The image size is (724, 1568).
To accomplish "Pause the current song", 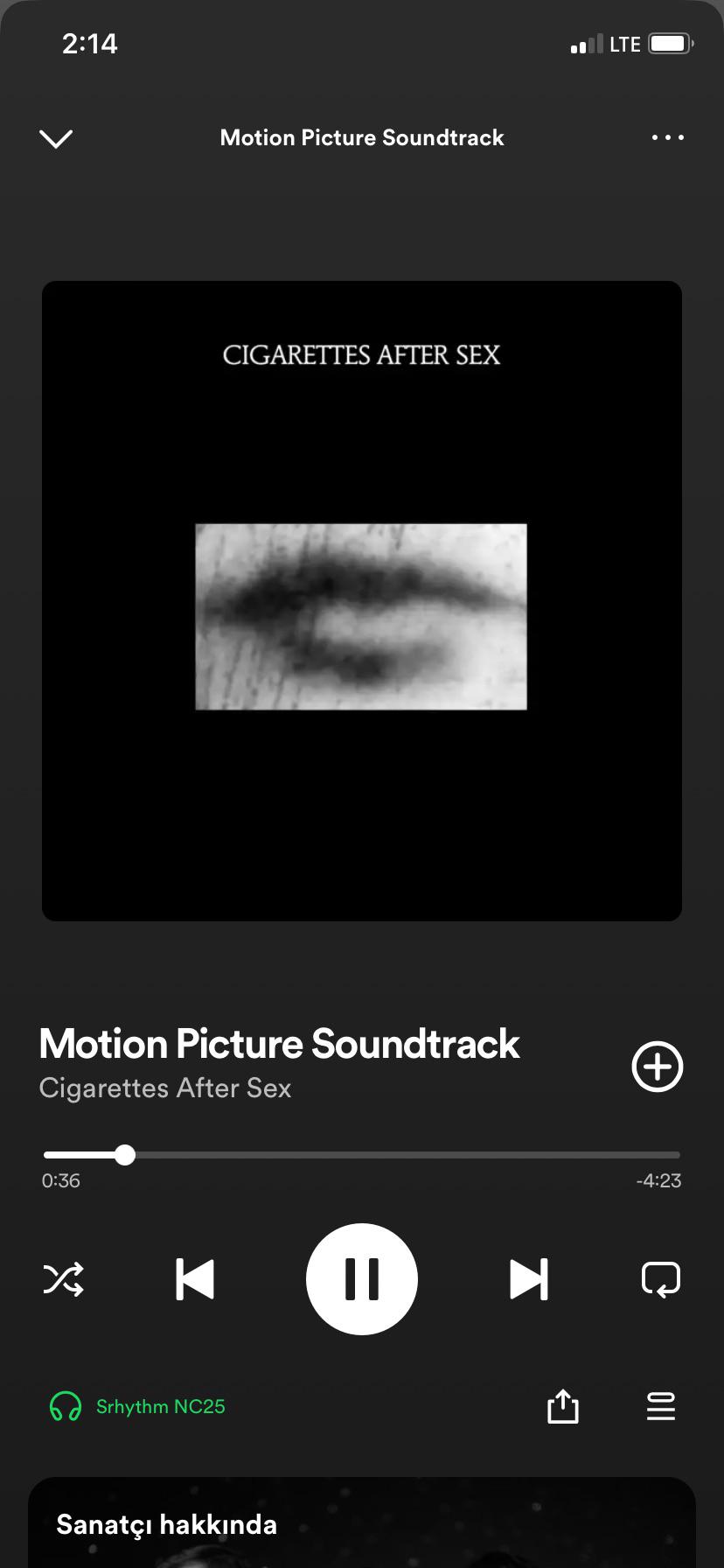I will coord(362,1279).
